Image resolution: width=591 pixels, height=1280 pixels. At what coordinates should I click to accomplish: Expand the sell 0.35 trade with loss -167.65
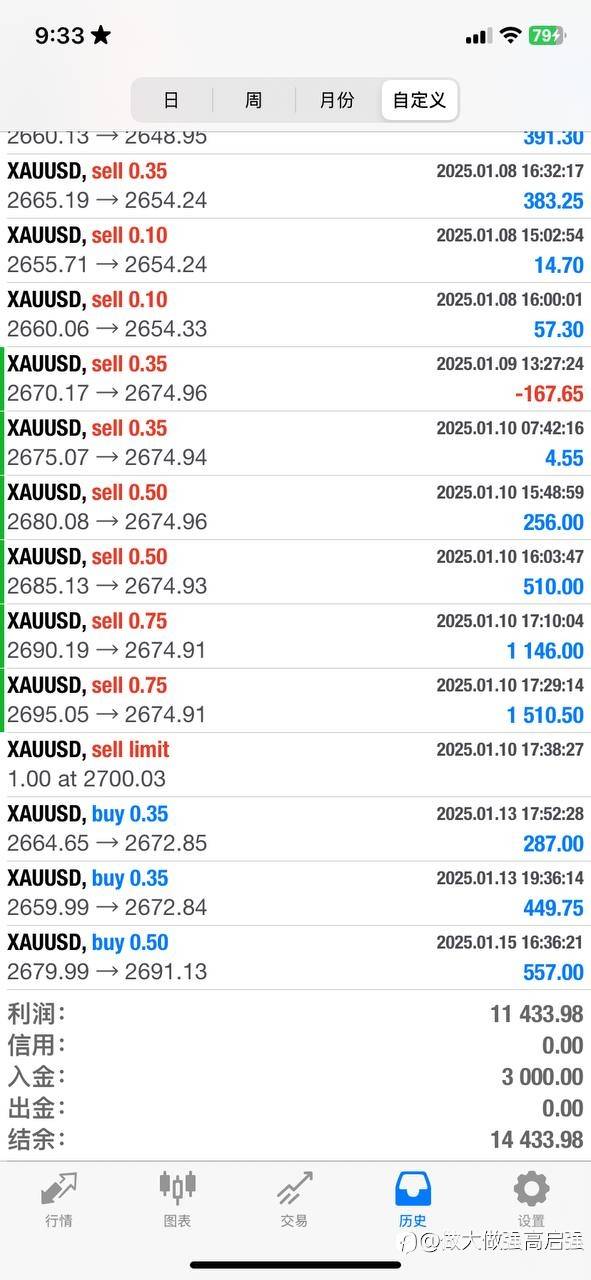coord(295,379)
